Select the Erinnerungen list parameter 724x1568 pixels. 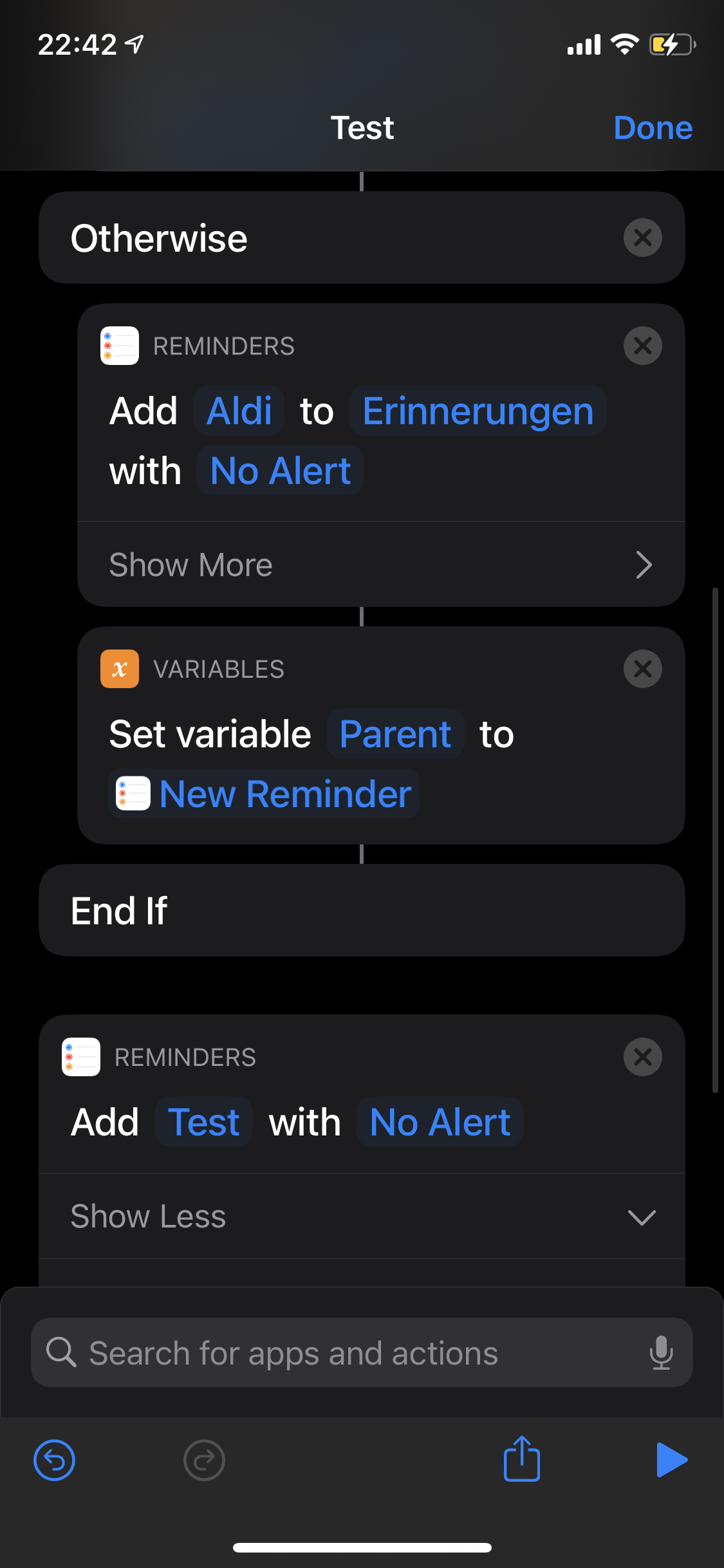click(x=478, y=411)
